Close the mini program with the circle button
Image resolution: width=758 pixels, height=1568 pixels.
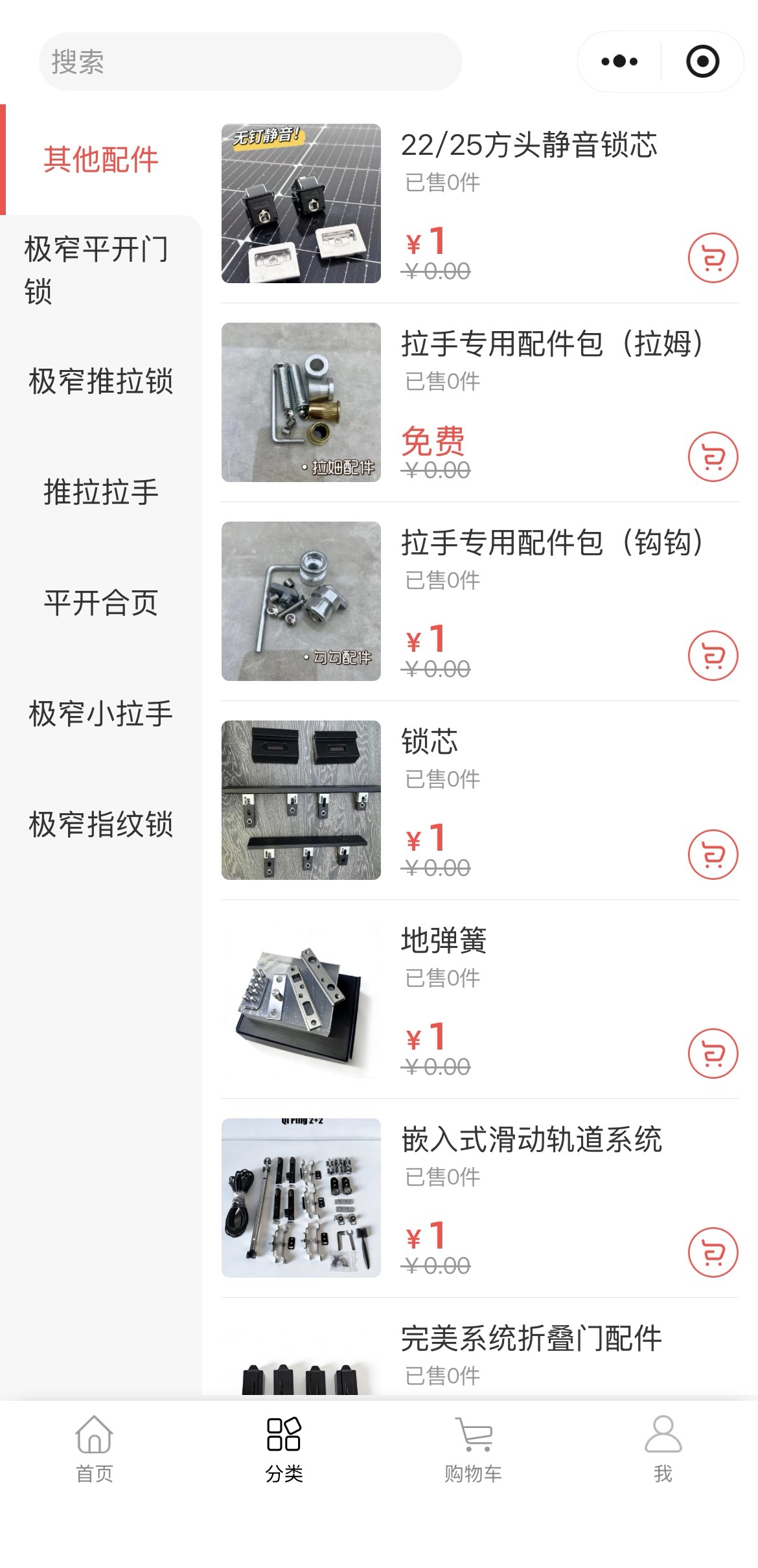tap(702, 62)
